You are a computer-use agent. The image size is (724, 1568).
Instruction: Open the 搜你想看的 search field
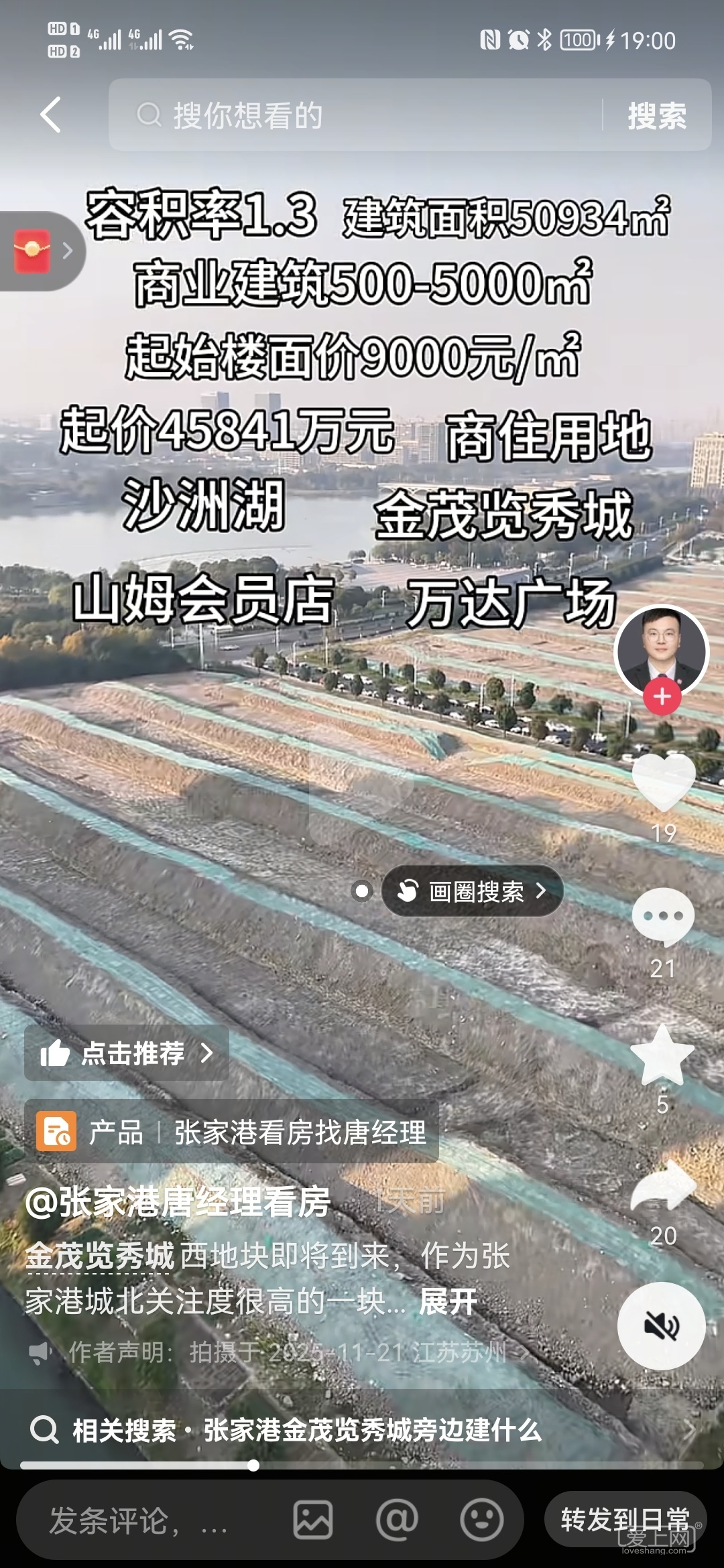355,115
